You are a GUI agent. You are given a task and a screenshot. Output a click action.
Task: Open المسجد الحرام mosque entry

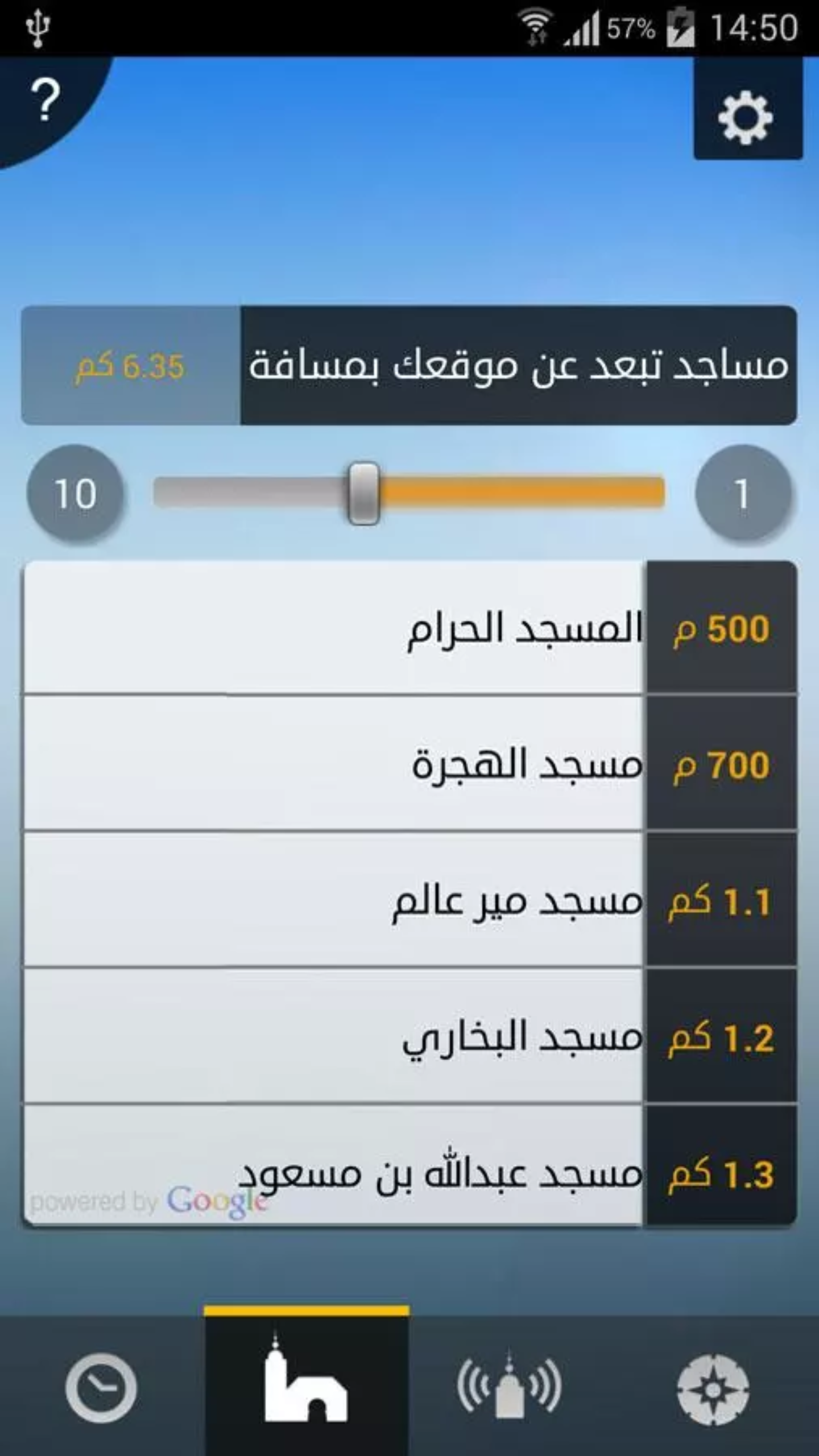pos(409,628)
